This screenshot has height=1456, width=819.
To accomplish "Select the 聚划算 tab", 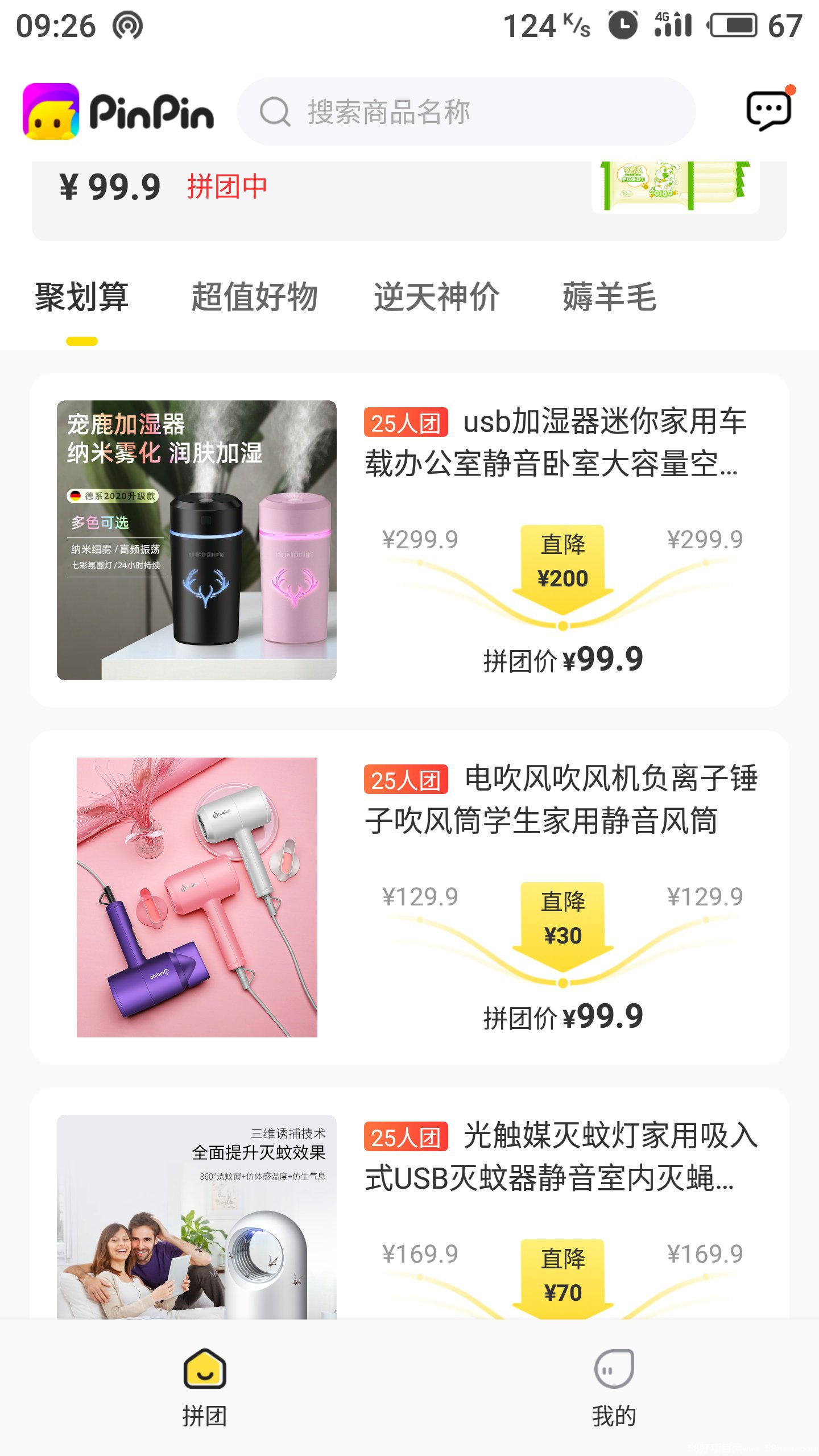I will (82, 297).
